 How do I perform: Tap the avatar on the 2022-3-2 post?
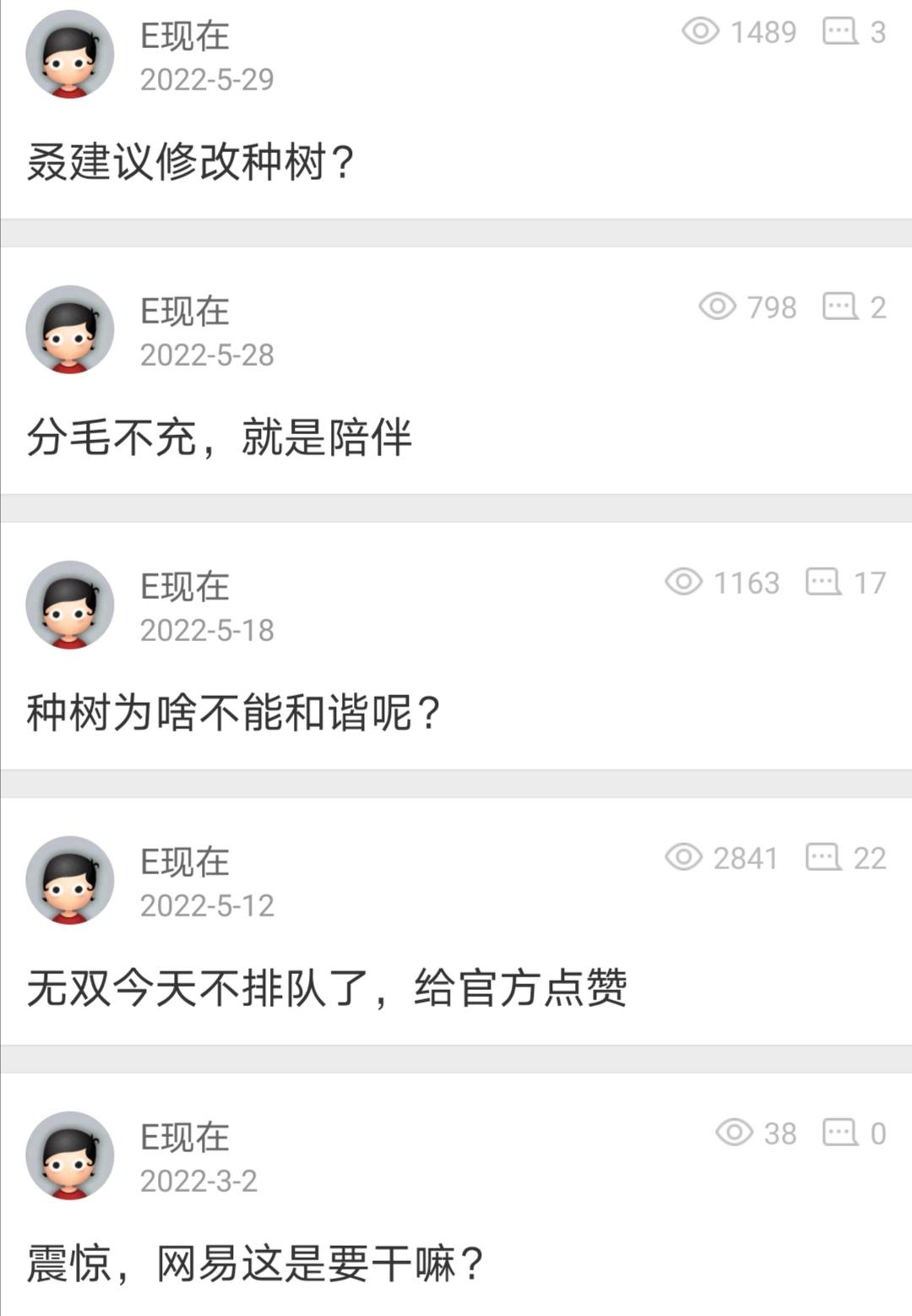coord(70,1156)
